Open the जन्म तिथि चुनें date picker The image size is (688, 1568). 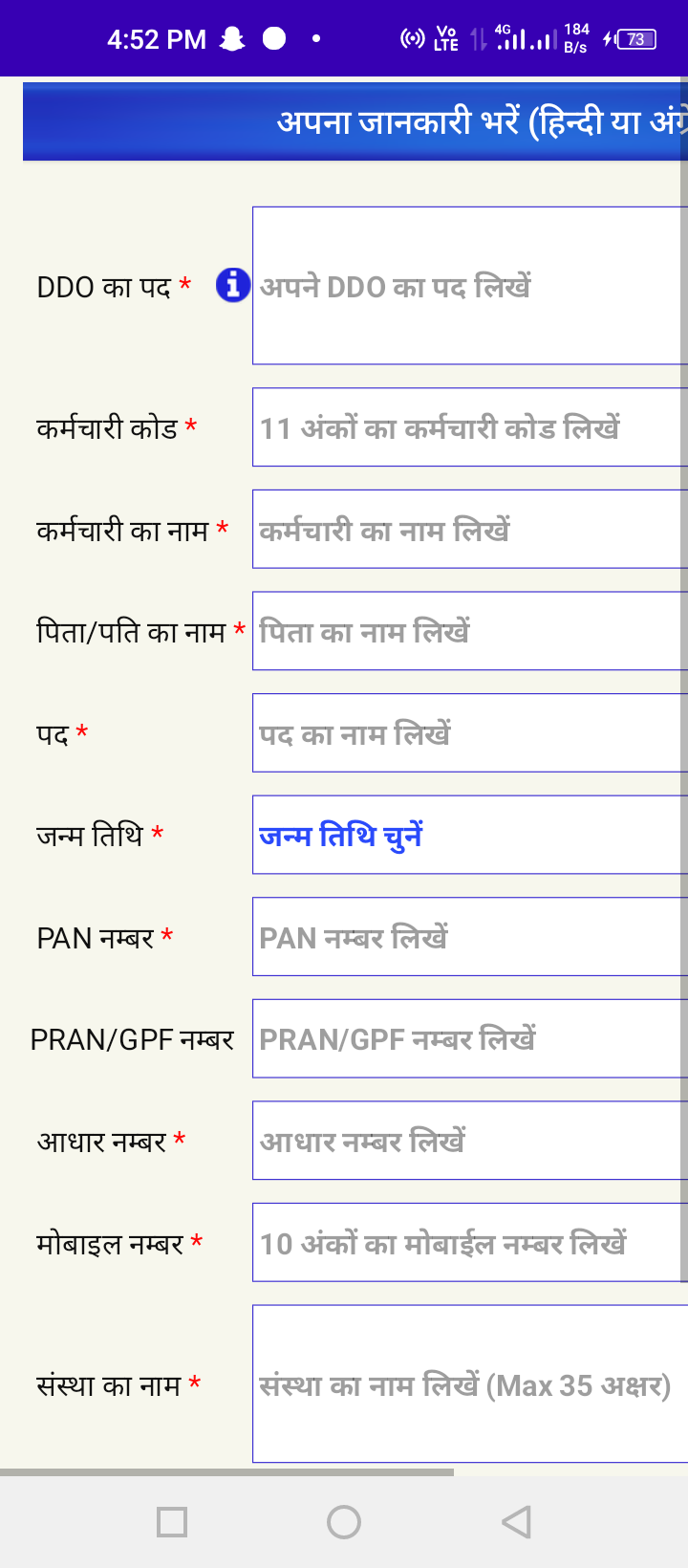pyautogui.click(x=470, y=835)
